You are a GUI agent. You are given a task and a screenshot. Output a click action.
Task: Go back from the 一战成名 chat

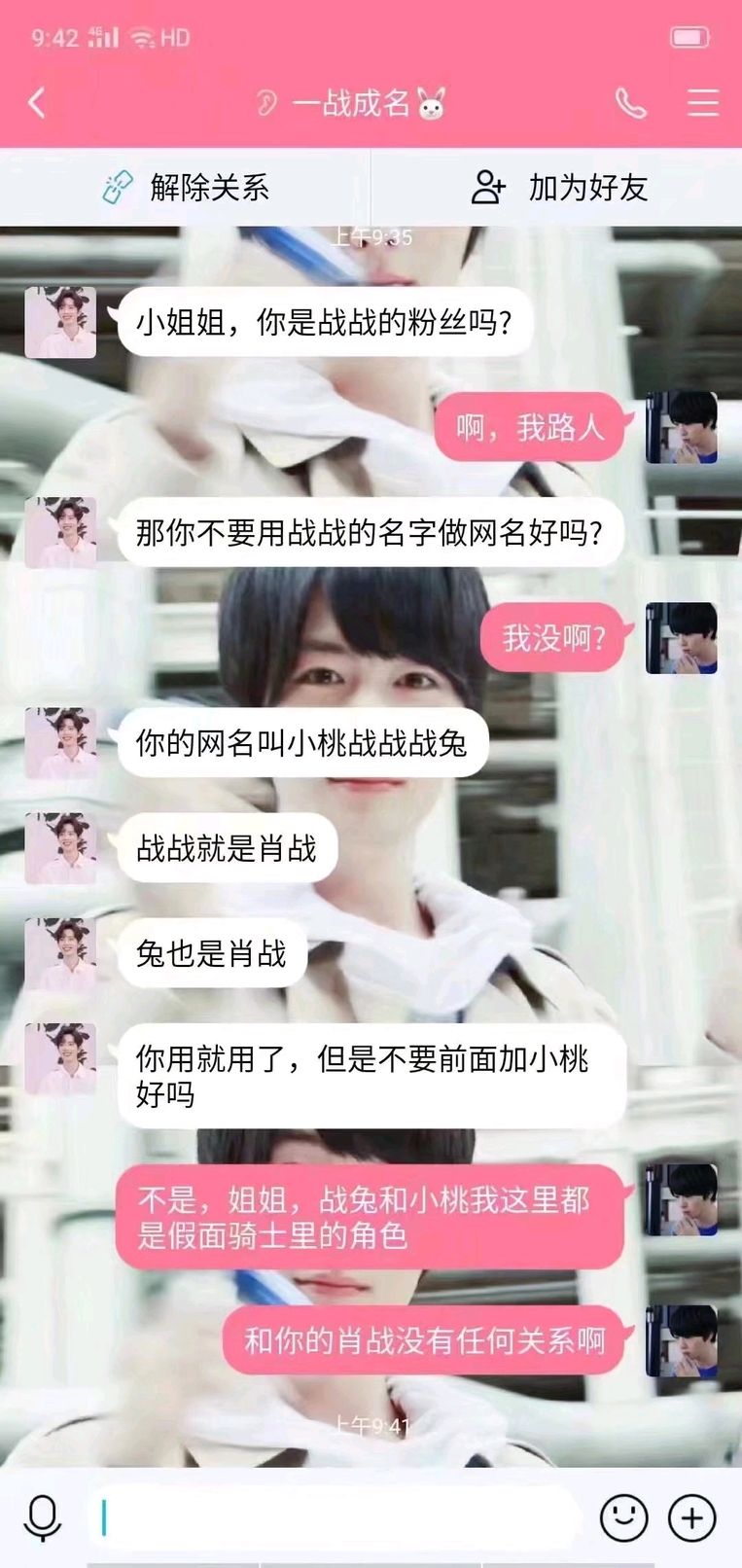[x=37, y=102]
